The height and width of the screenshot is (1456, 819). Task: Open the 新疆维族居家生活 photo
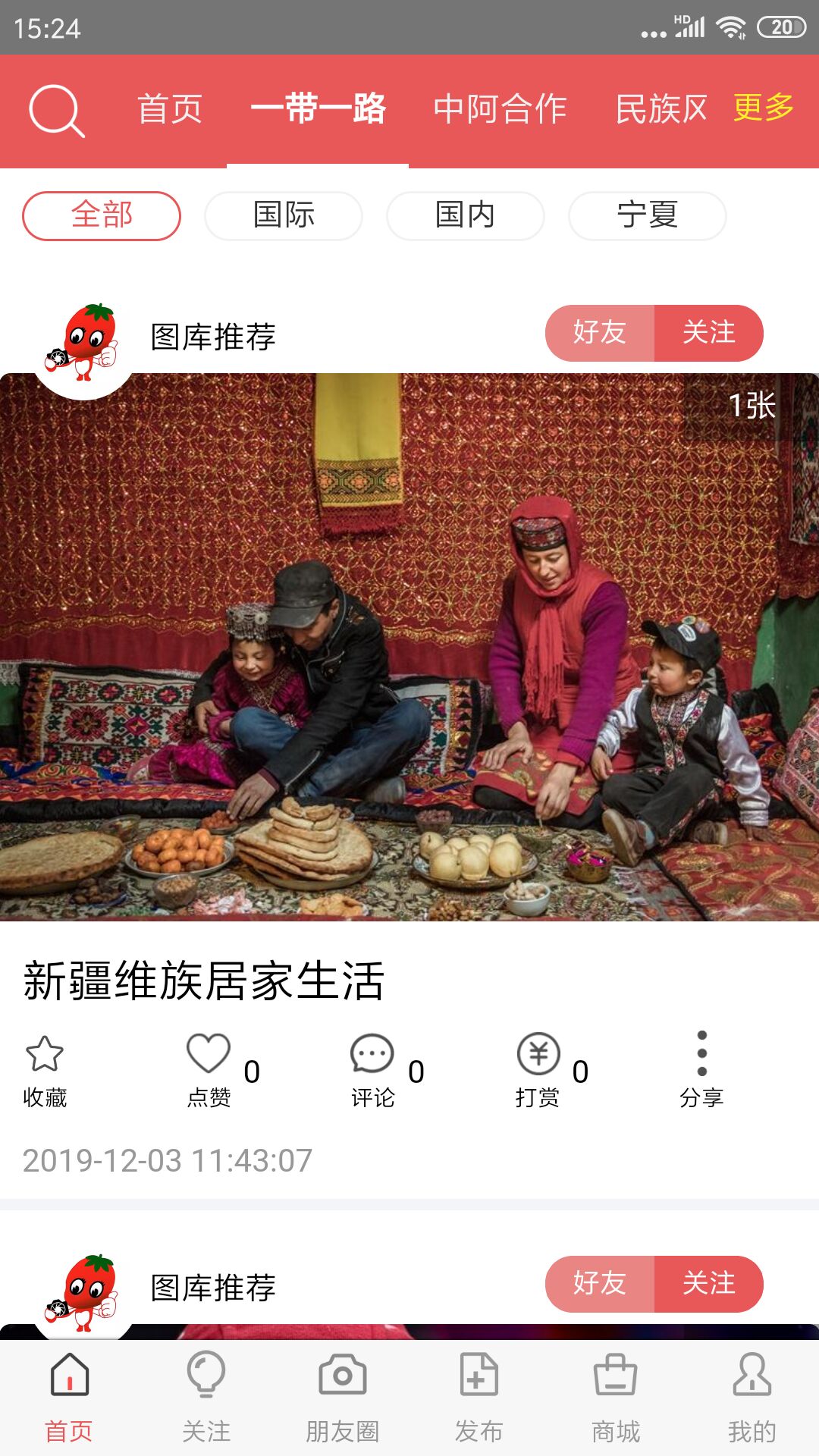coord(409,646)
